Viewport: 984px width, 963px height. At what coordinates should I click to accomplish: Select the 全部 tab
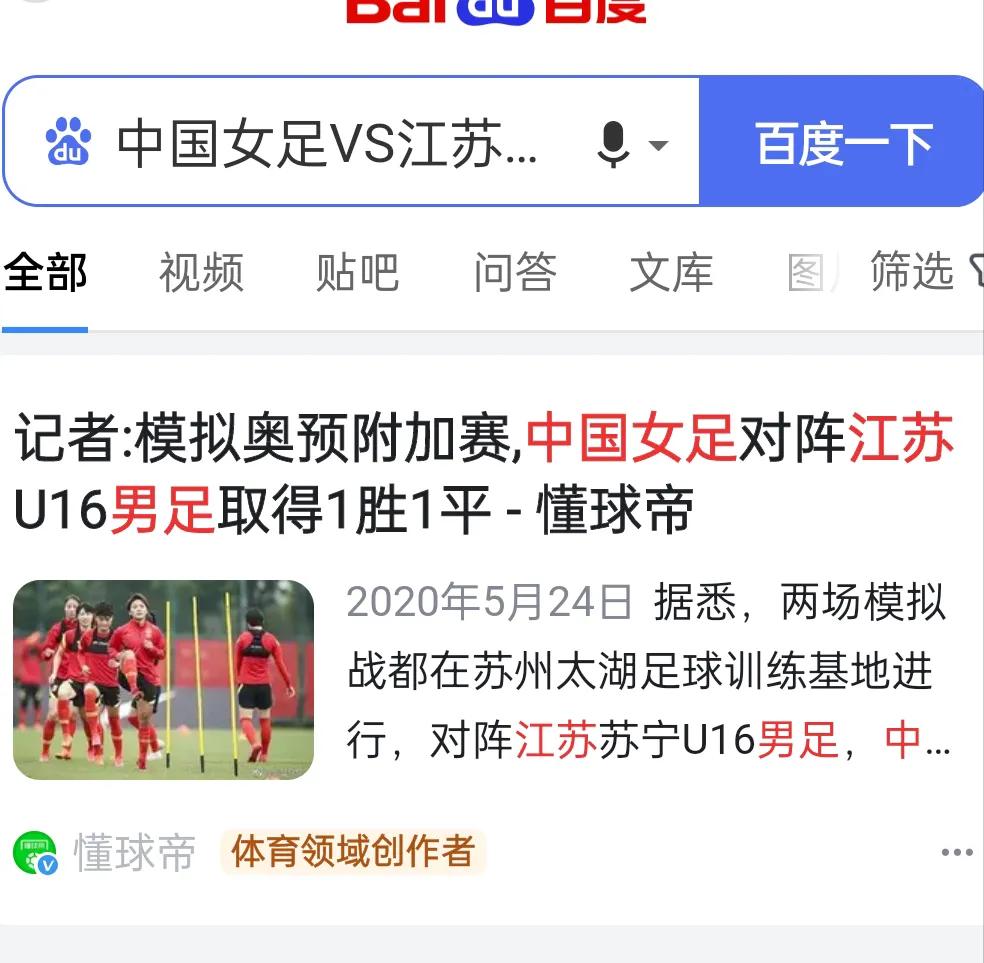pos(45,272)
